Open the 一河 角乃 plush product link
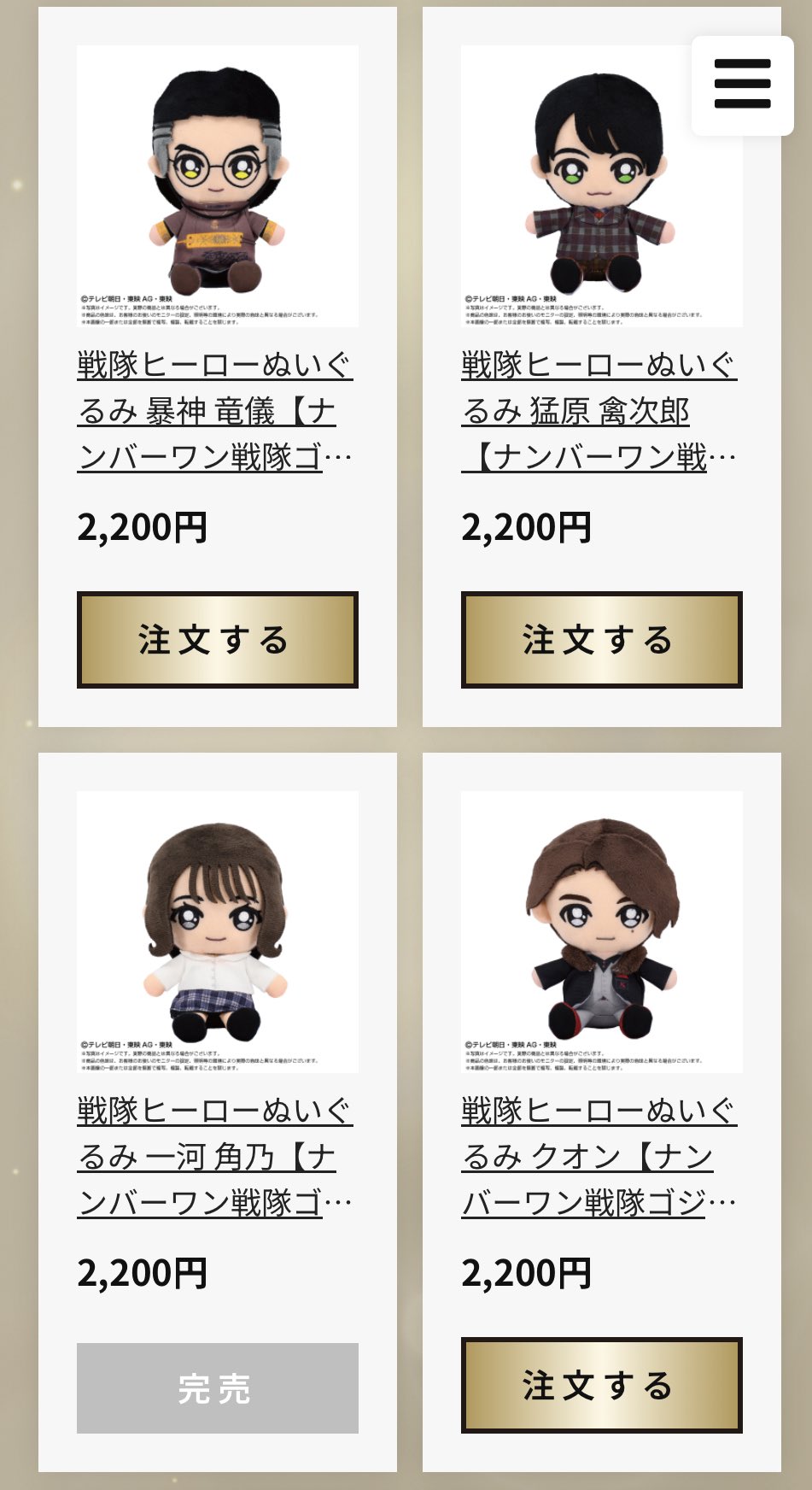Image resolution: width=812 pixels, height=1490 pixels. [215, 1157]
